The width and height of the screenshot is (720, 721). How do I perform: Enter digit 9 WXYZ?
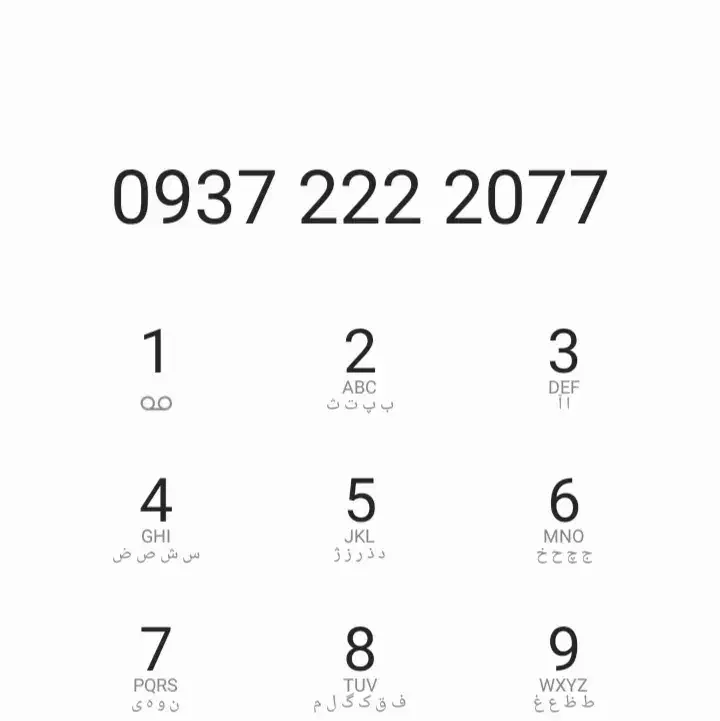564,666
